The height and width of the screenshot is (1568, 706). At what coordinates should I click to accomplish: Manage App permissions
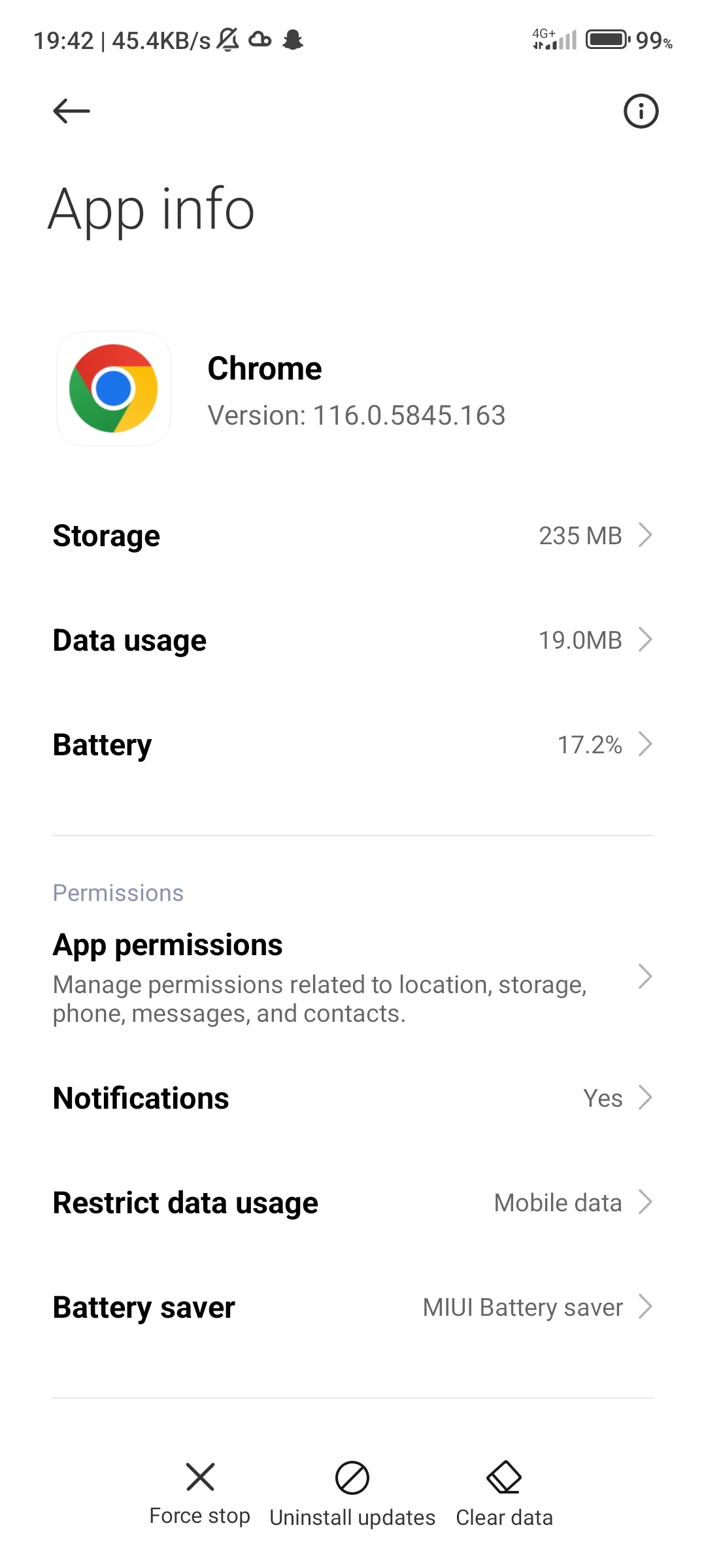tap(353, 977)
